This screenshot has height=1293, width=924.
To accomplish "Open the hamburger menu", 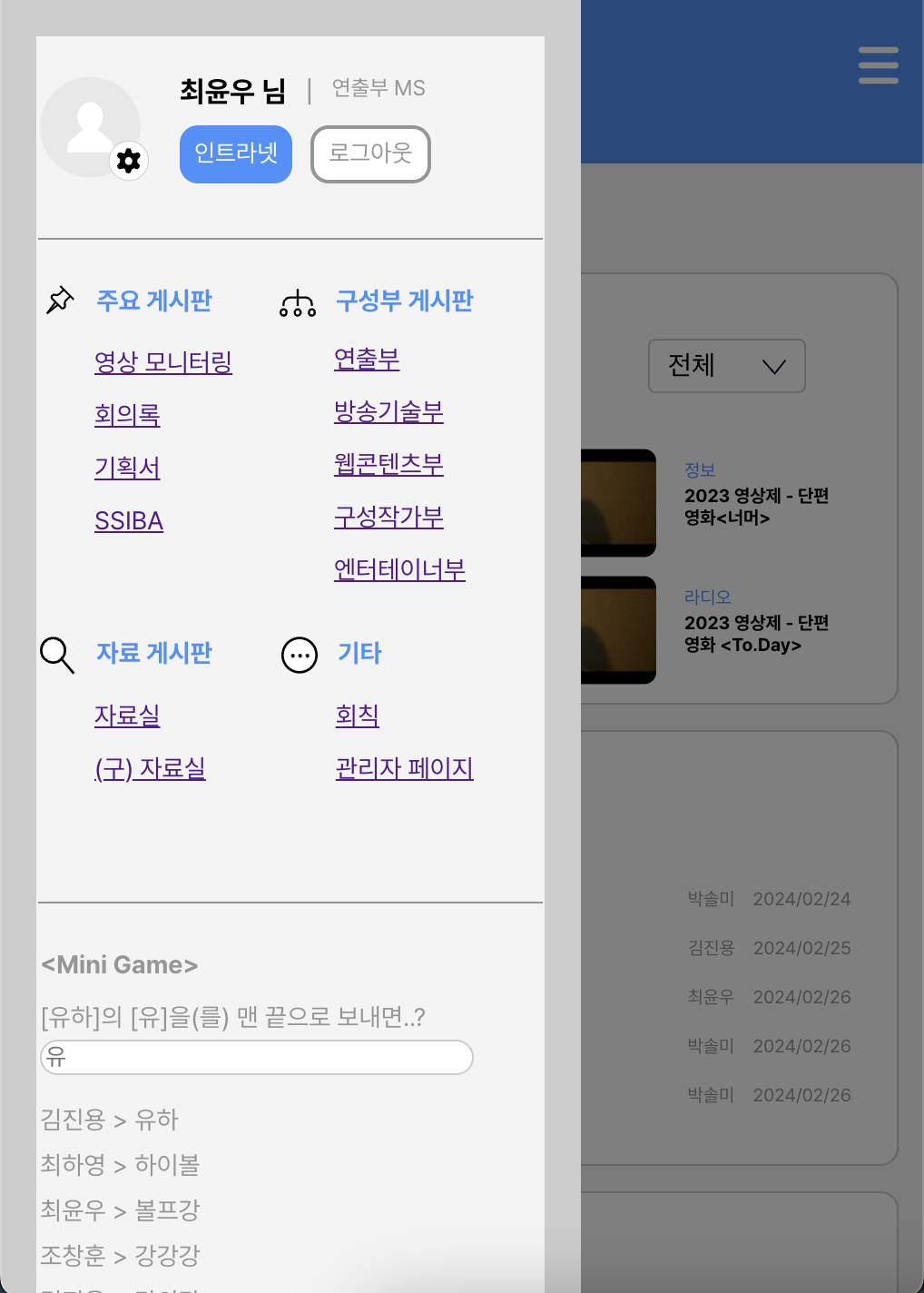I will point(878,65).
